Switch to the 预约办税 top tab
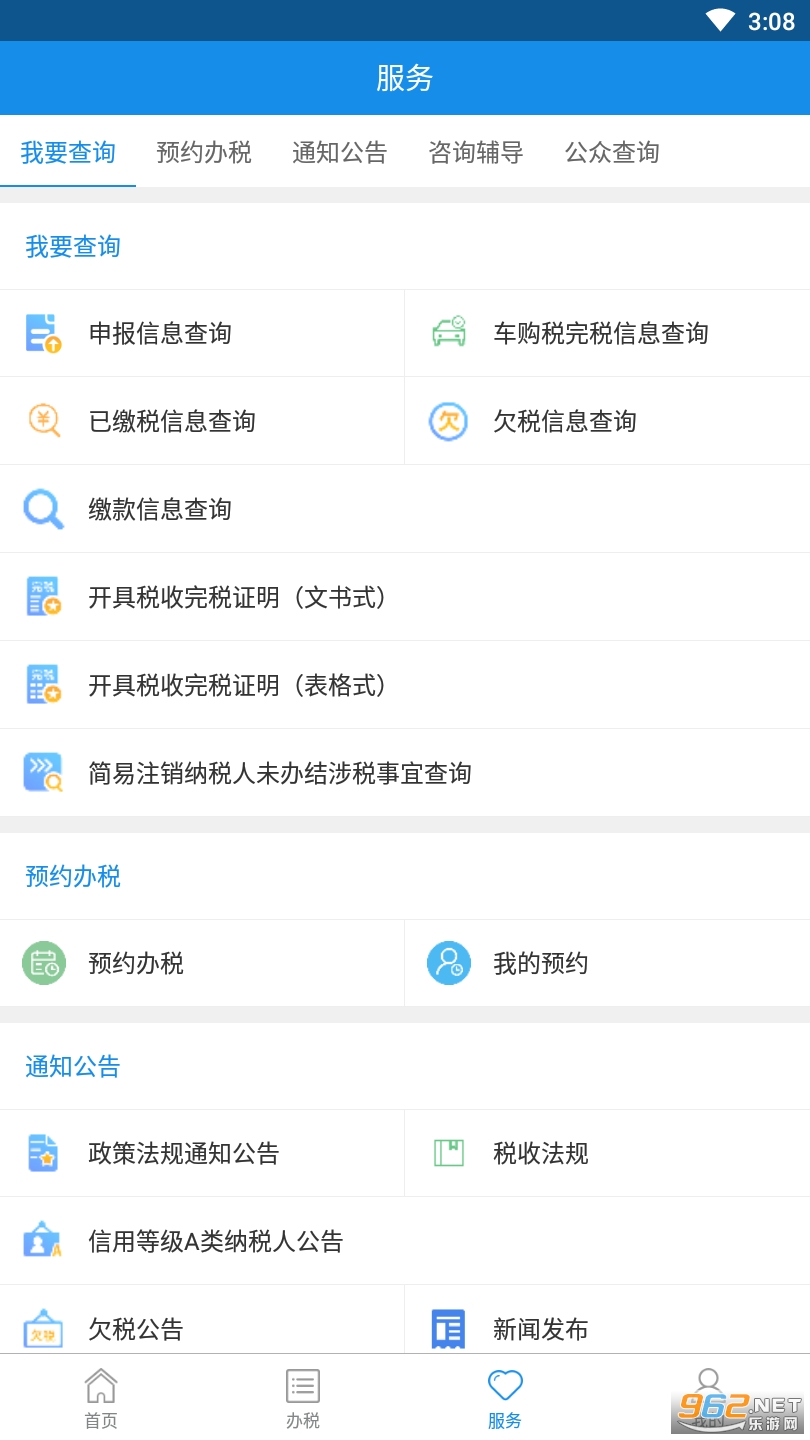The width and height of the screenshot is (810, 1440). pyautogui.click(x=204, y=153)
